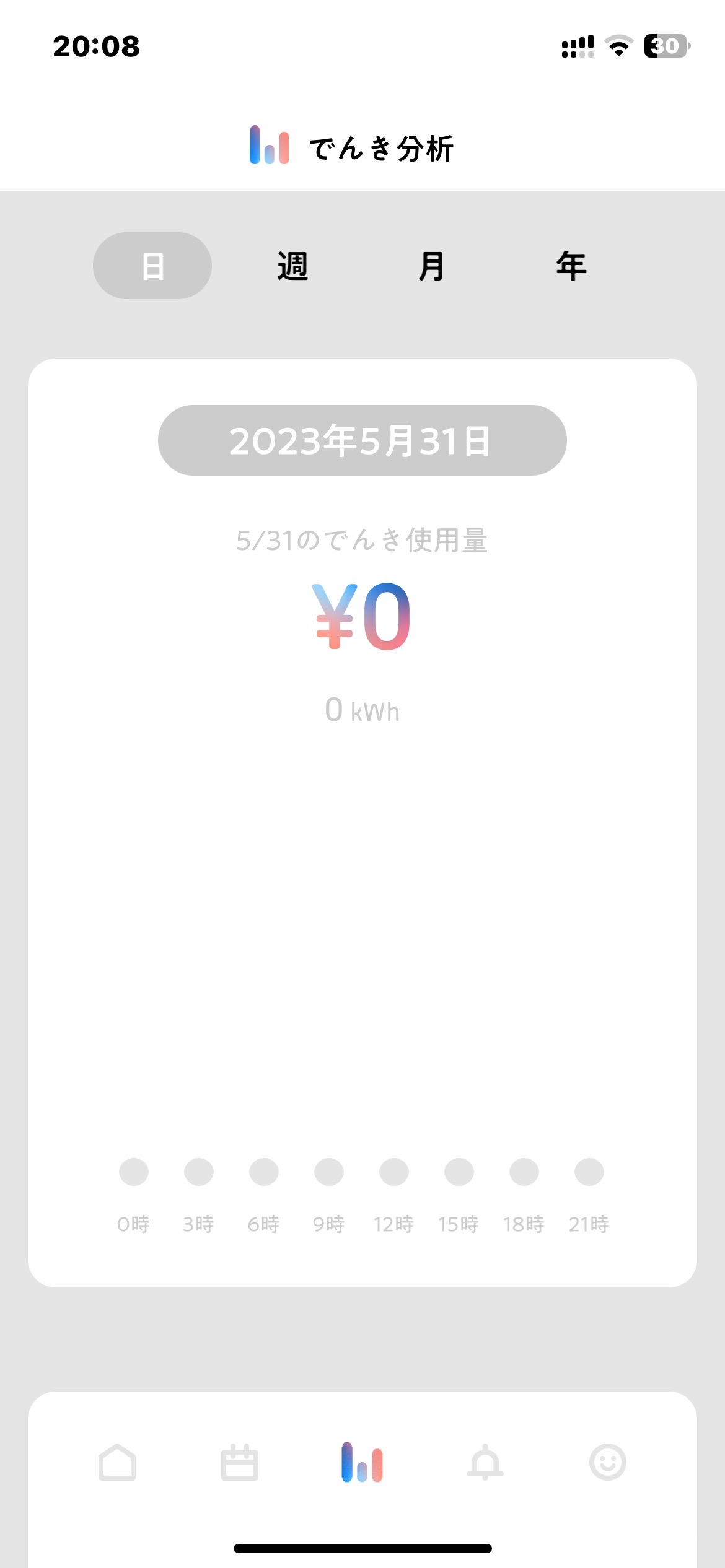The image size is (725, 1568).
Task: Select the 日 (day) view tab
Action: pos(152,266)
